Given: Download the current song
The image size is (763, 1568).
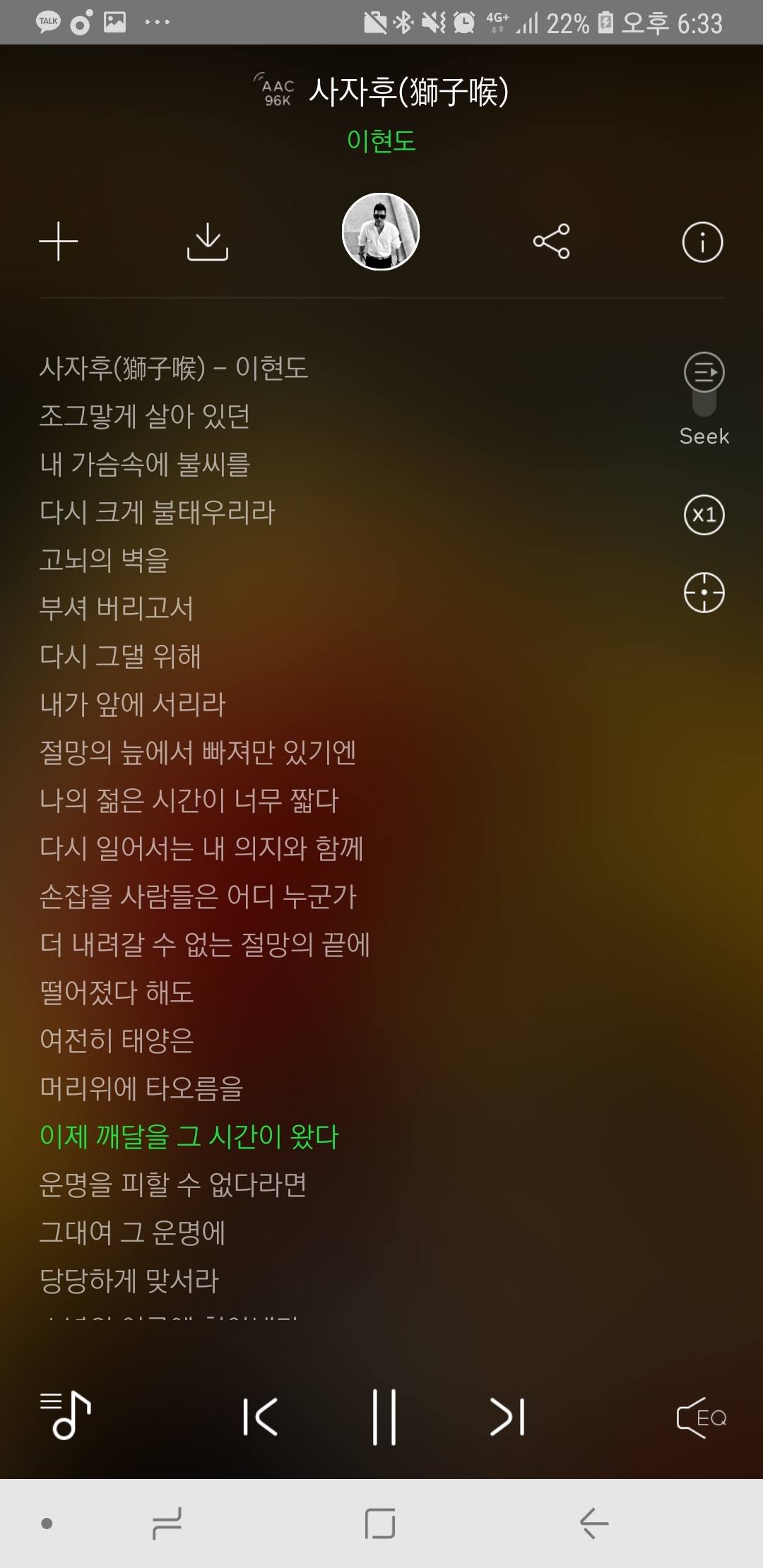Looking at the screenshot, I should coord(207,242).
